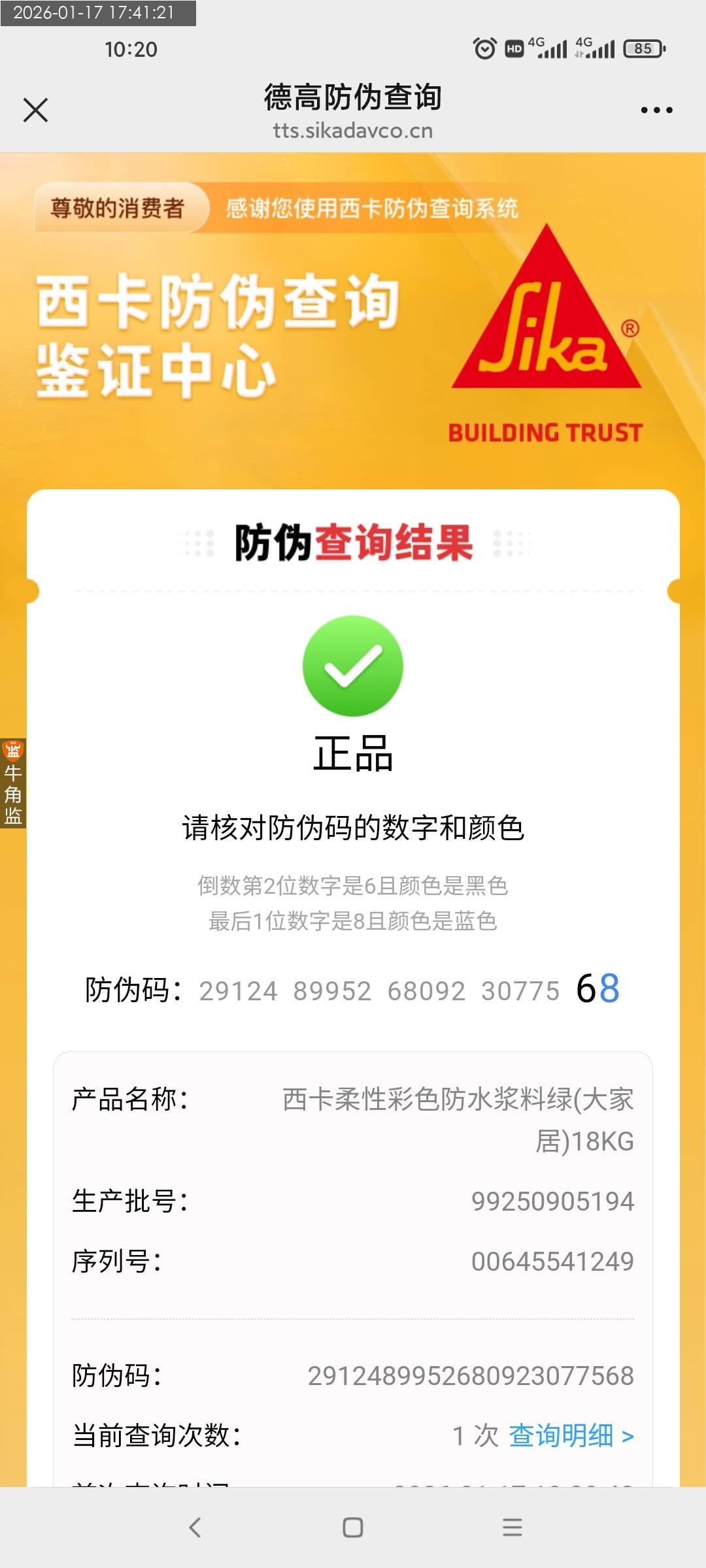Image resolution: width=706 pixels, height=1568 pixels.
Task: Tap the 牛角监 side tab
Action: click(x=12, y=783)
